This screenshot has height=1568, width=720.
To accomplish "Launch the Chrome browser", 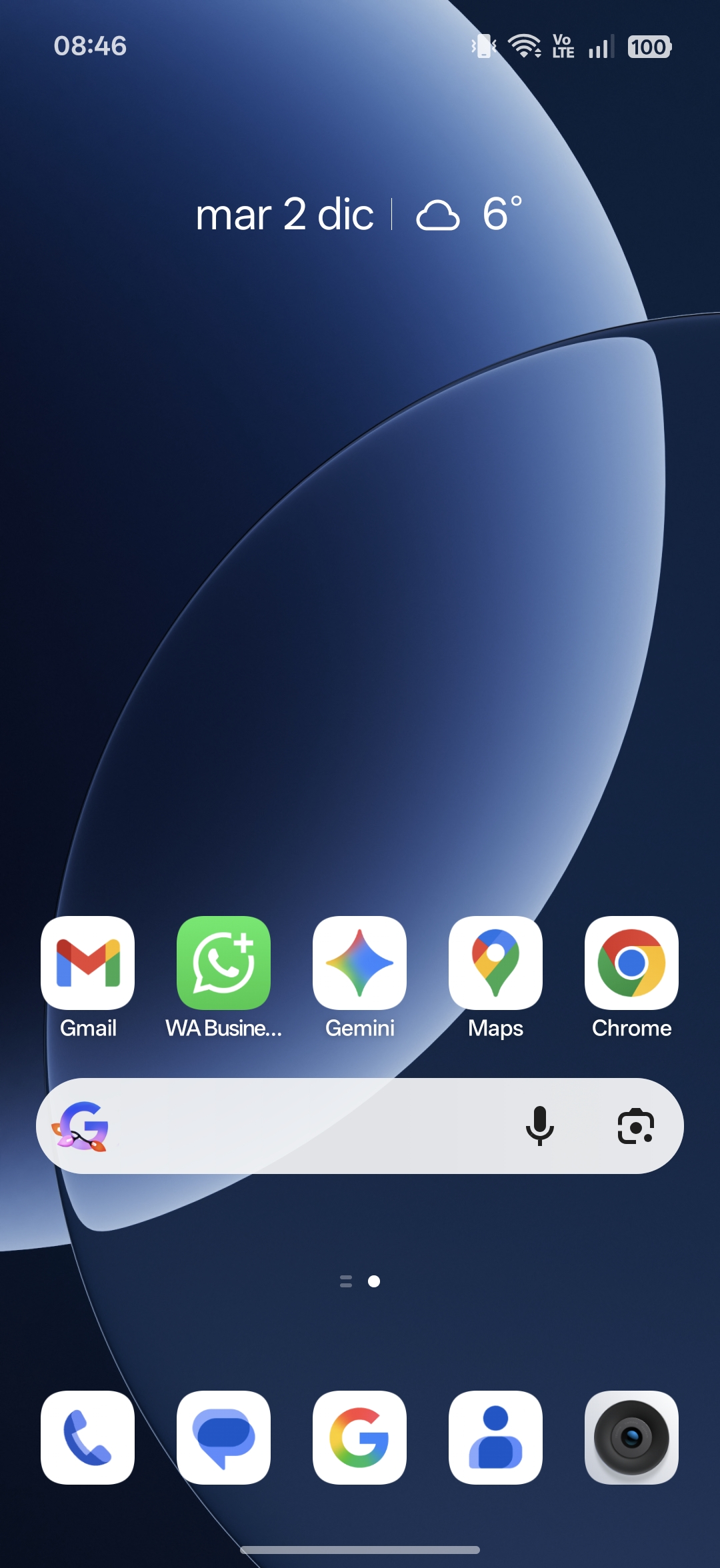I will 631,963.
